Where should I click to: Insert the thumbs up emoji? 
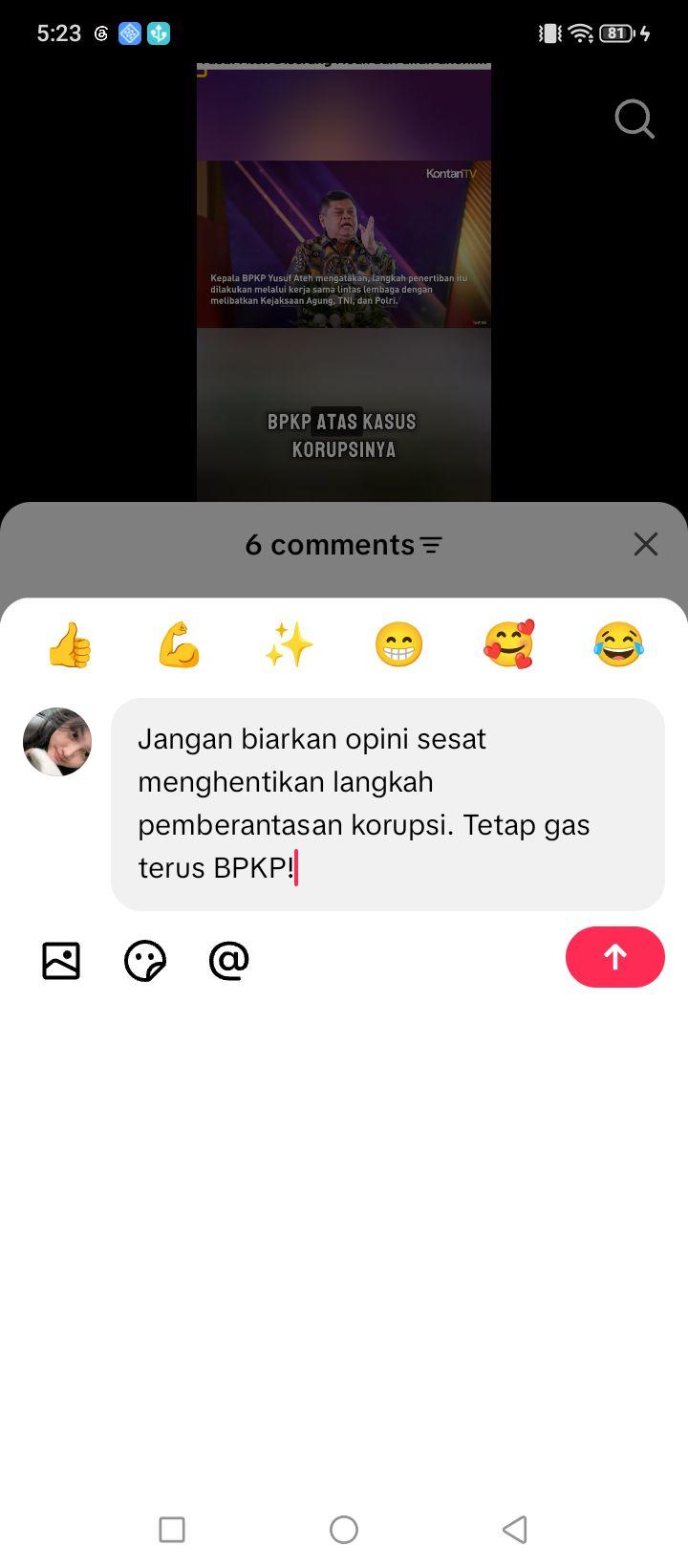(x=69, y=644)
